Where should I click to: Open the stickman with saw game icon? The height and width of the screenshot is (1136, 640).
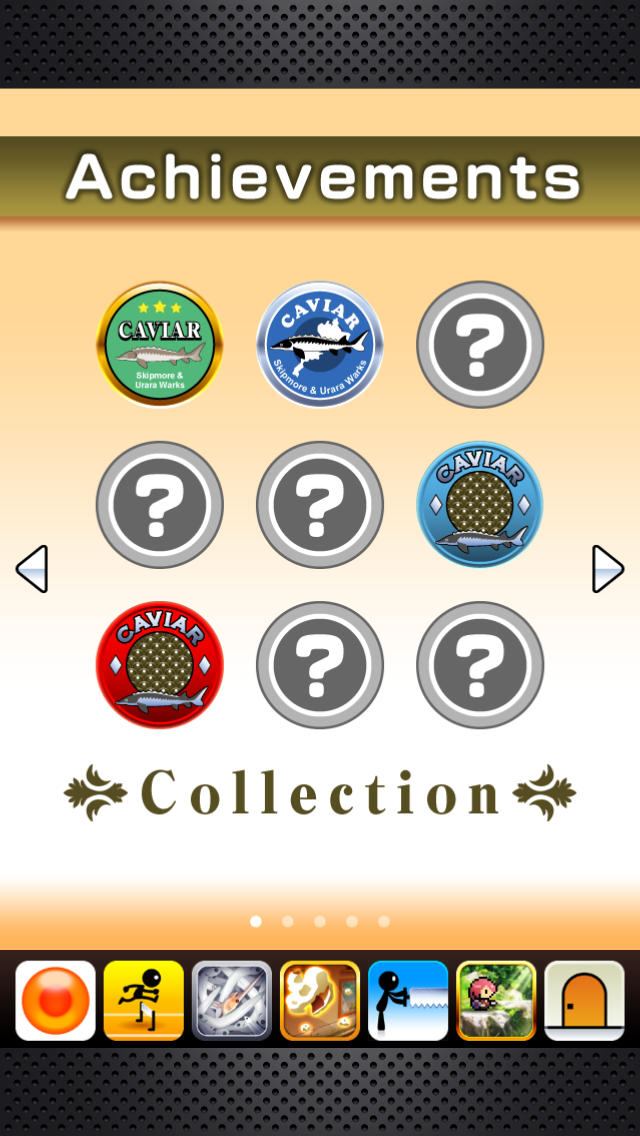click(x=408, y=1001)
